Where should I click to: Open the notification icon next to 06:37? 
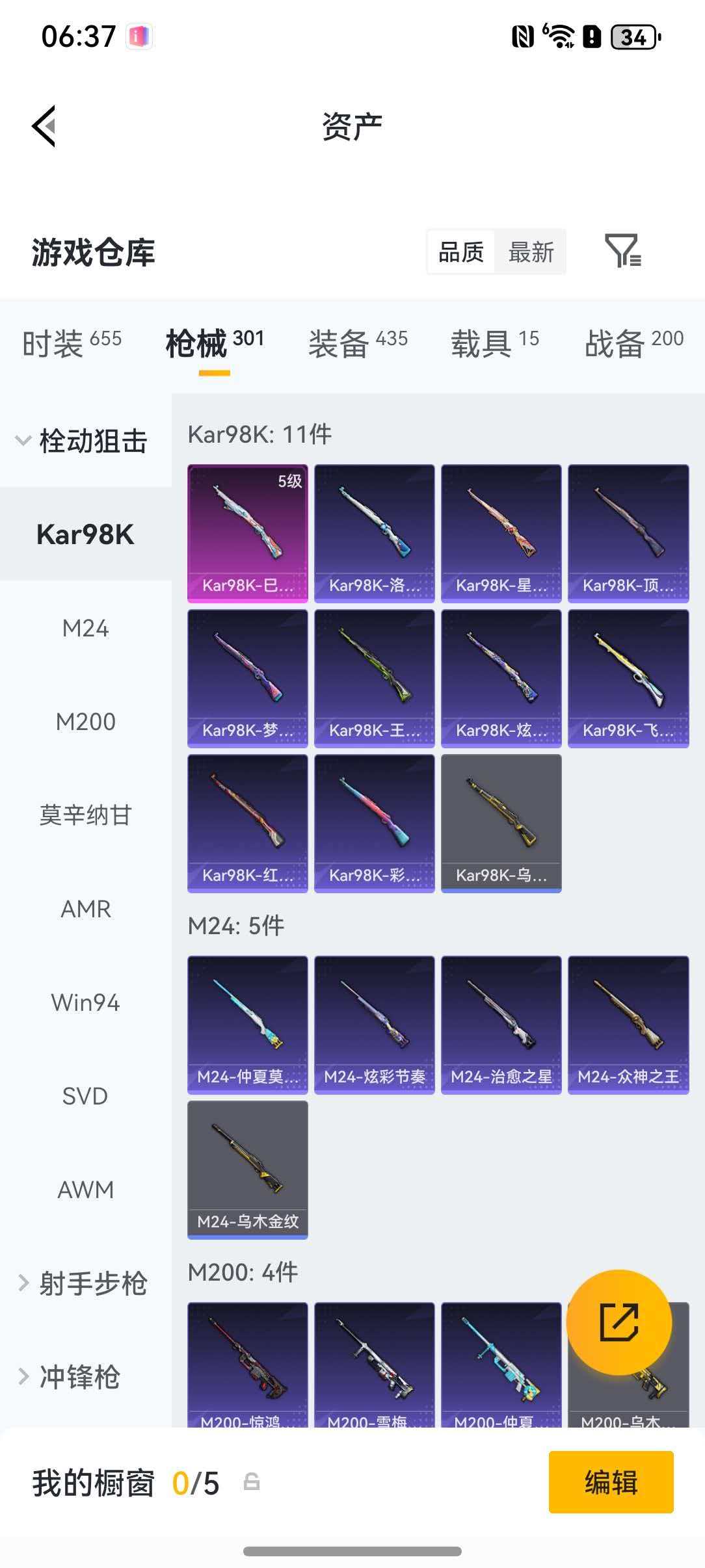pos(140,37)
